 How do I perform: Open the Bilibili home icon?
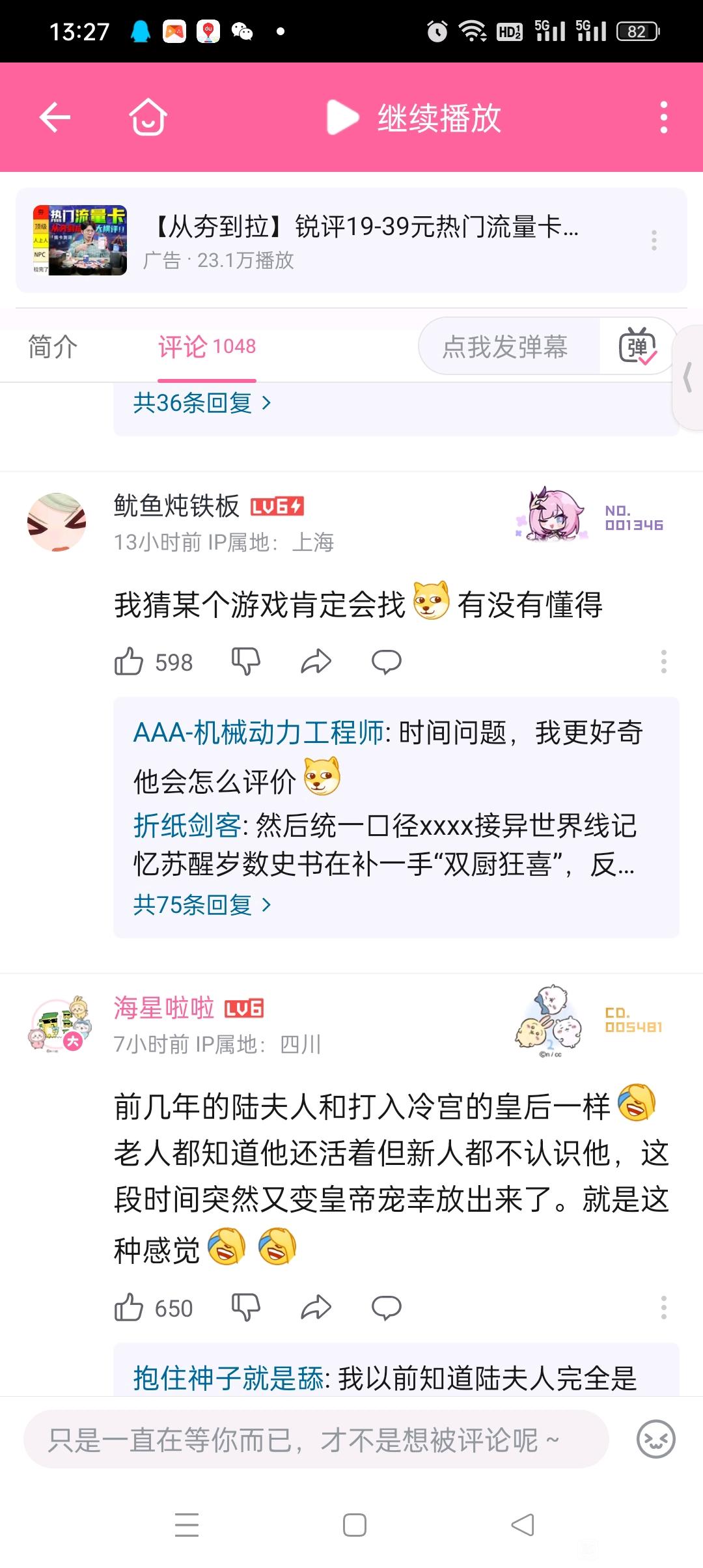(x=148, y=117)
